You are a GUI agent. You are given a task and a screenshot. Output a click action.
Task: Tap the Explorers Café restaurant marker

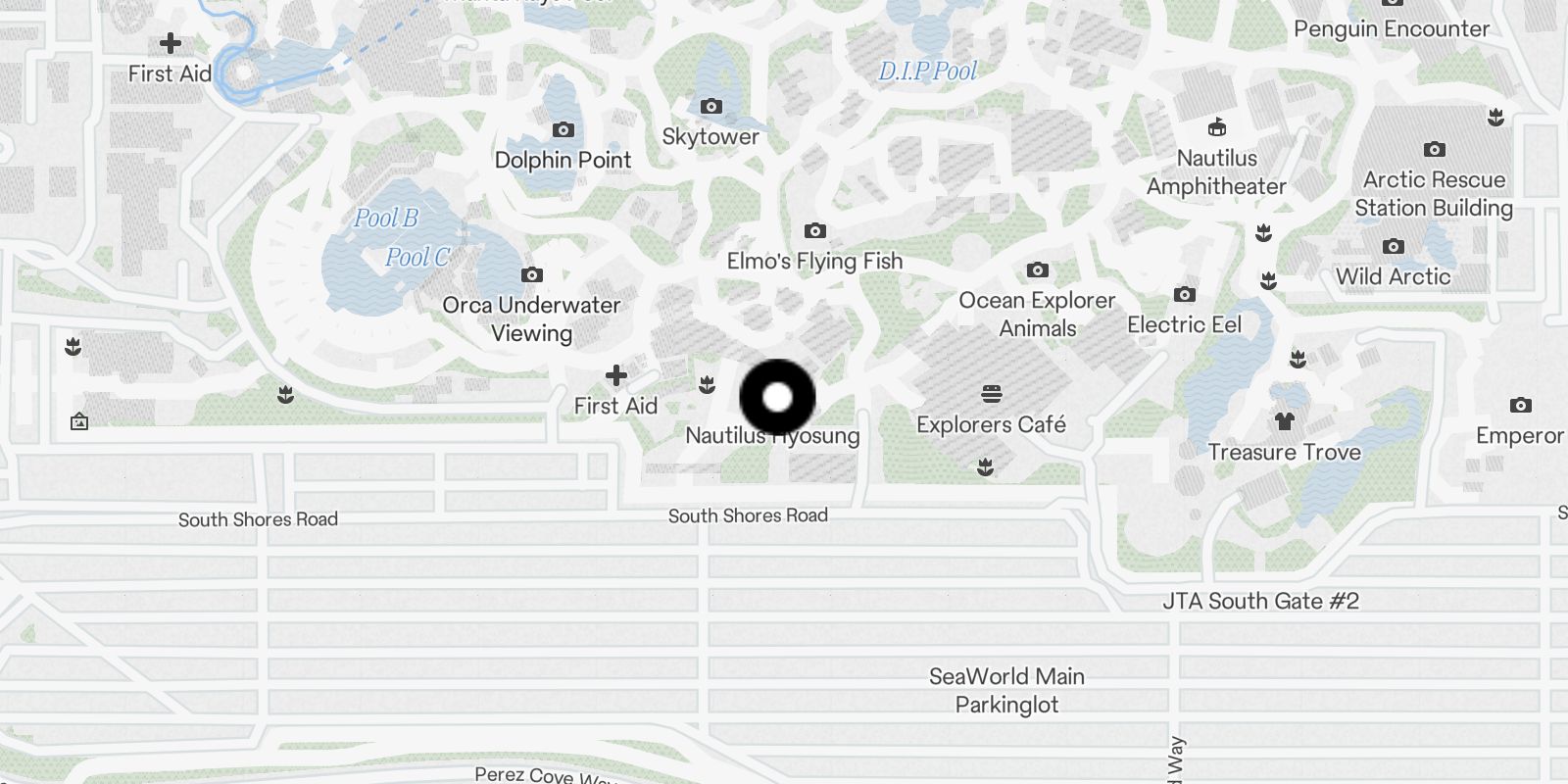click(x=991, y=395)
